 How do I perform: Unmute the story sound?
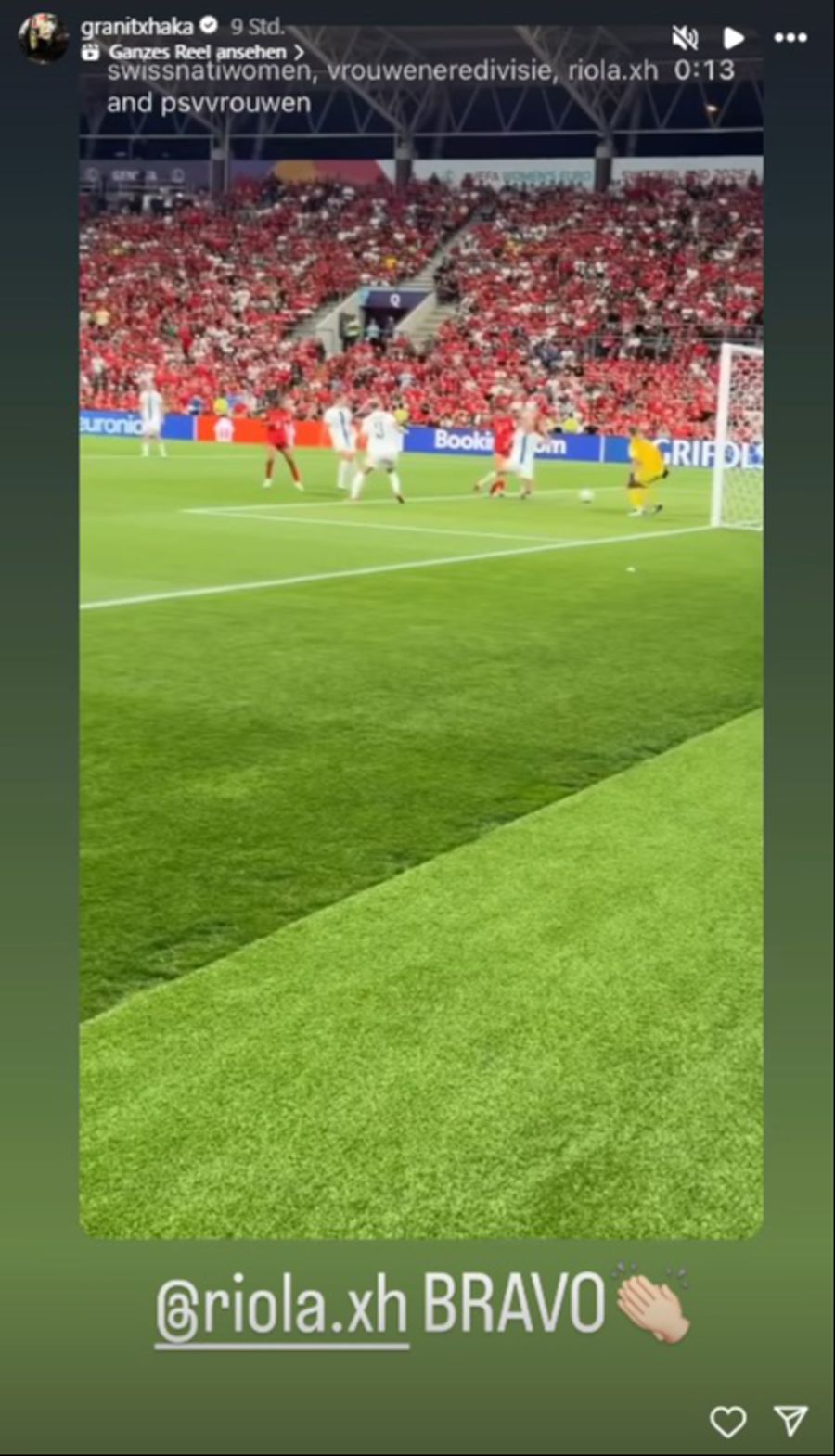point(685,38)
